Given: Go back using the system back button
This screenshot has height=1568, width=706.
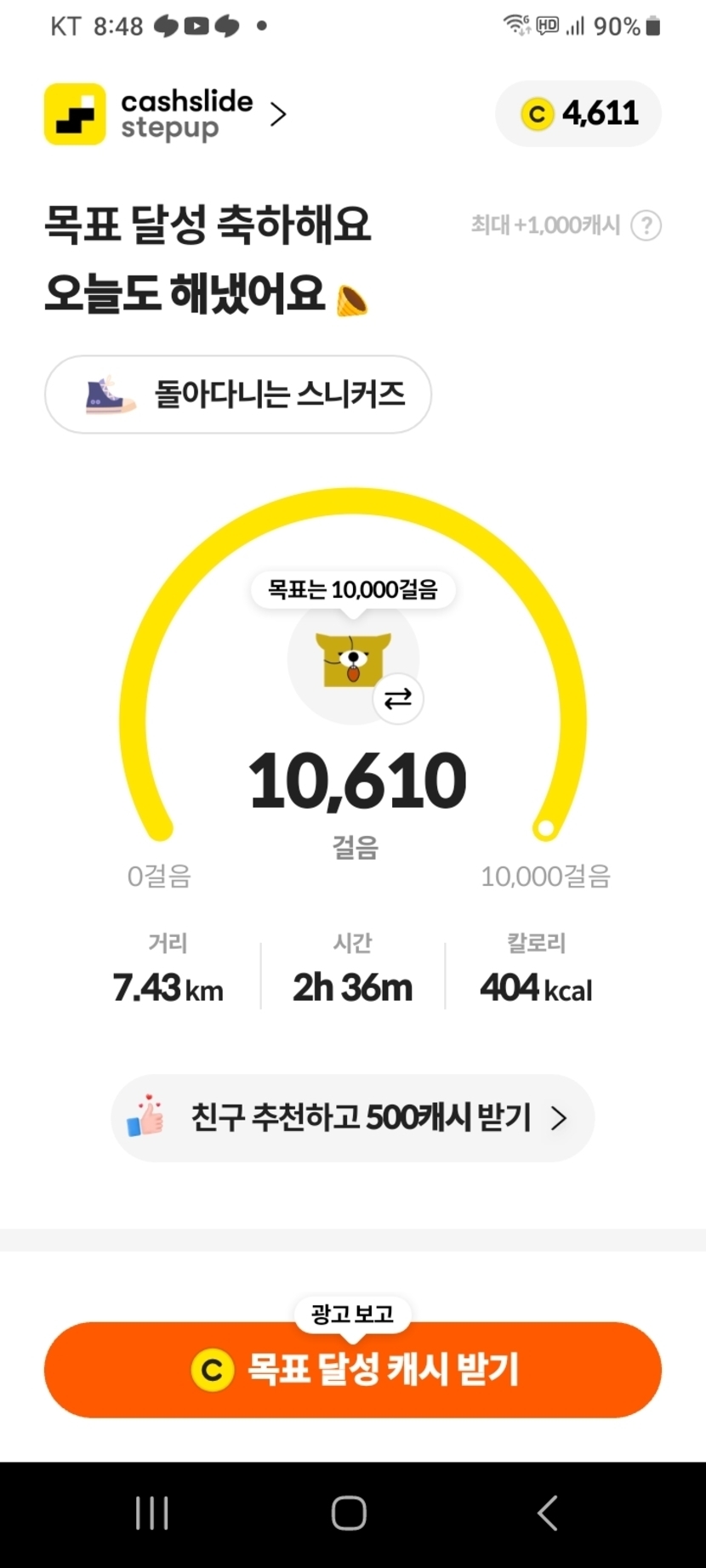Looking at the screenshot, I should (547, 1513).
